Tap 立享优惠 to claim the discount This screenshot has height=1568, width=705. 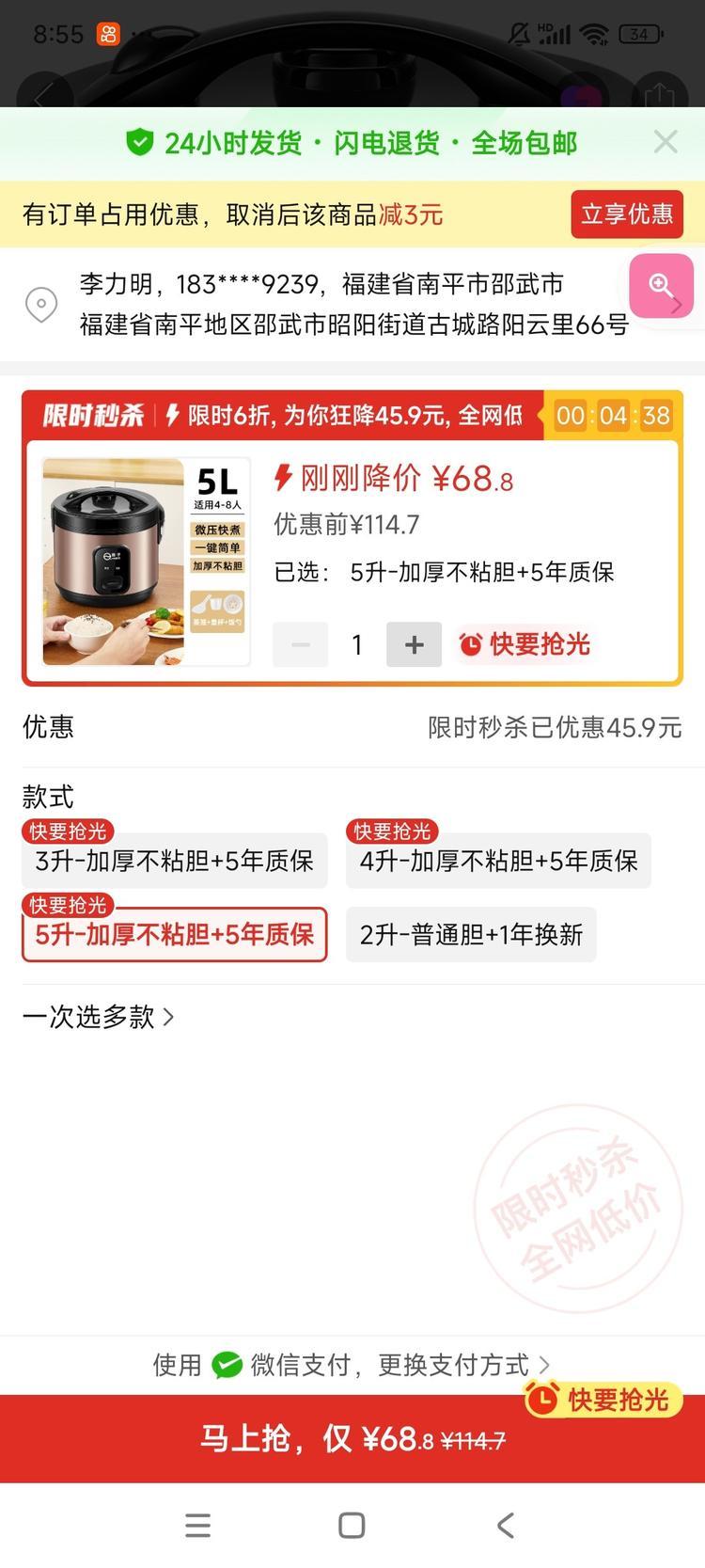(x=626, y=214)
